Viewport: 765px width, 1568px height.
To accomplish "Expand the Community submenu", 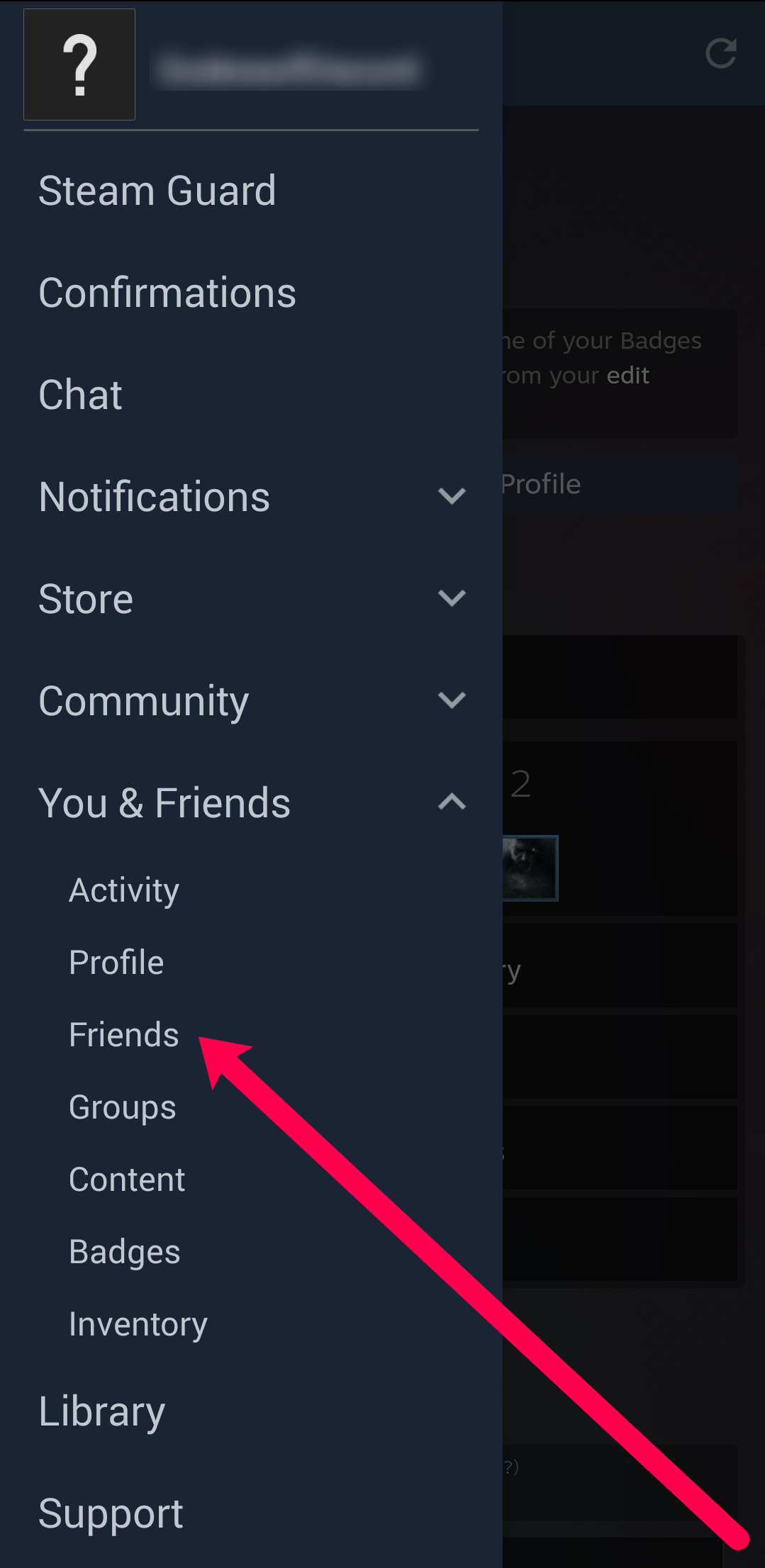I will pos(451,700).
